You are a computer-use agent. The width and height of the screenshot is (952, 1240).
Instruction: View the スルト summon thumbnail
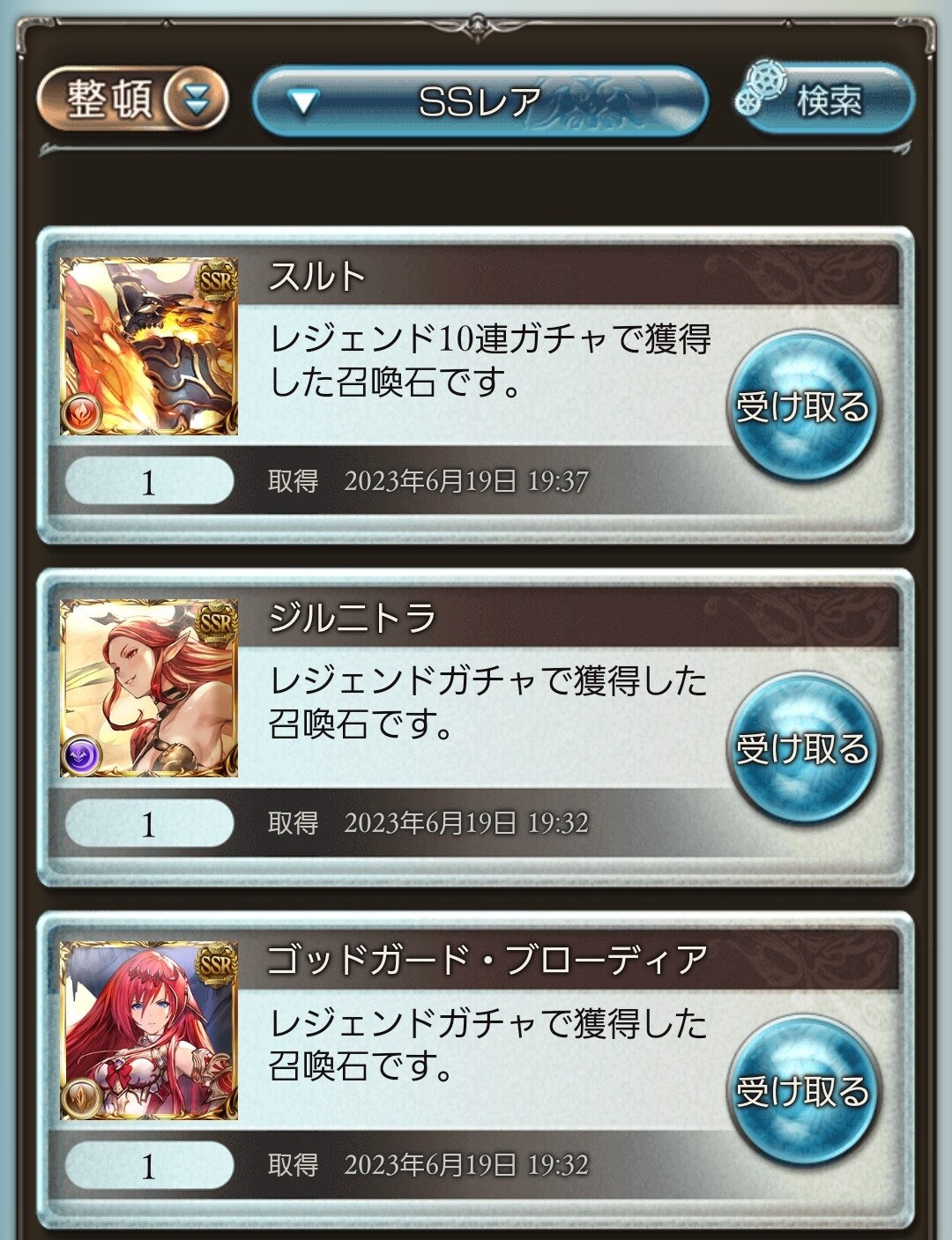click(149, 346)
